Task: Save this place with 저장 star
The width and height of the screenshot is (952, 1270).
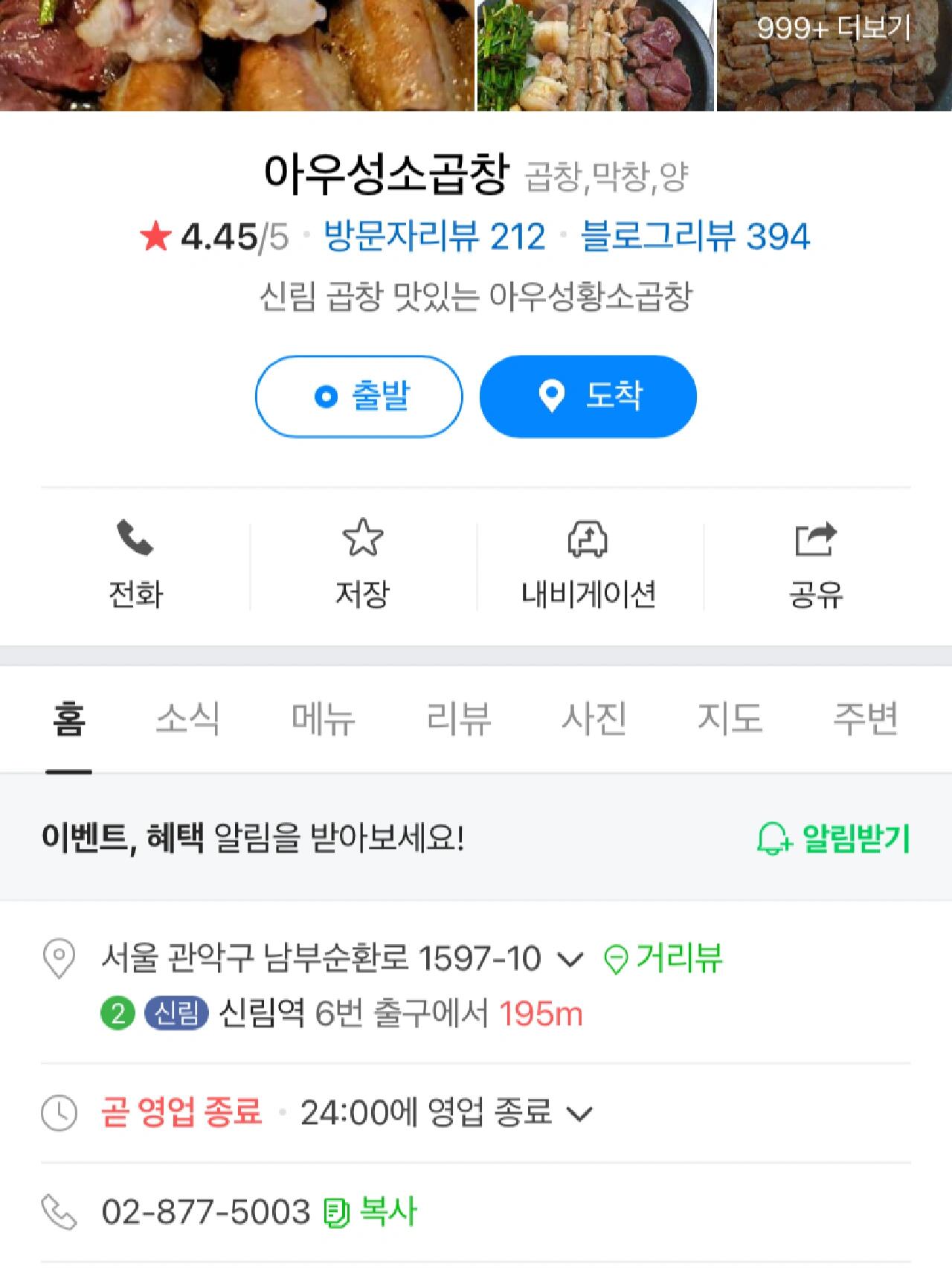Action: click(x=362, y=564)
